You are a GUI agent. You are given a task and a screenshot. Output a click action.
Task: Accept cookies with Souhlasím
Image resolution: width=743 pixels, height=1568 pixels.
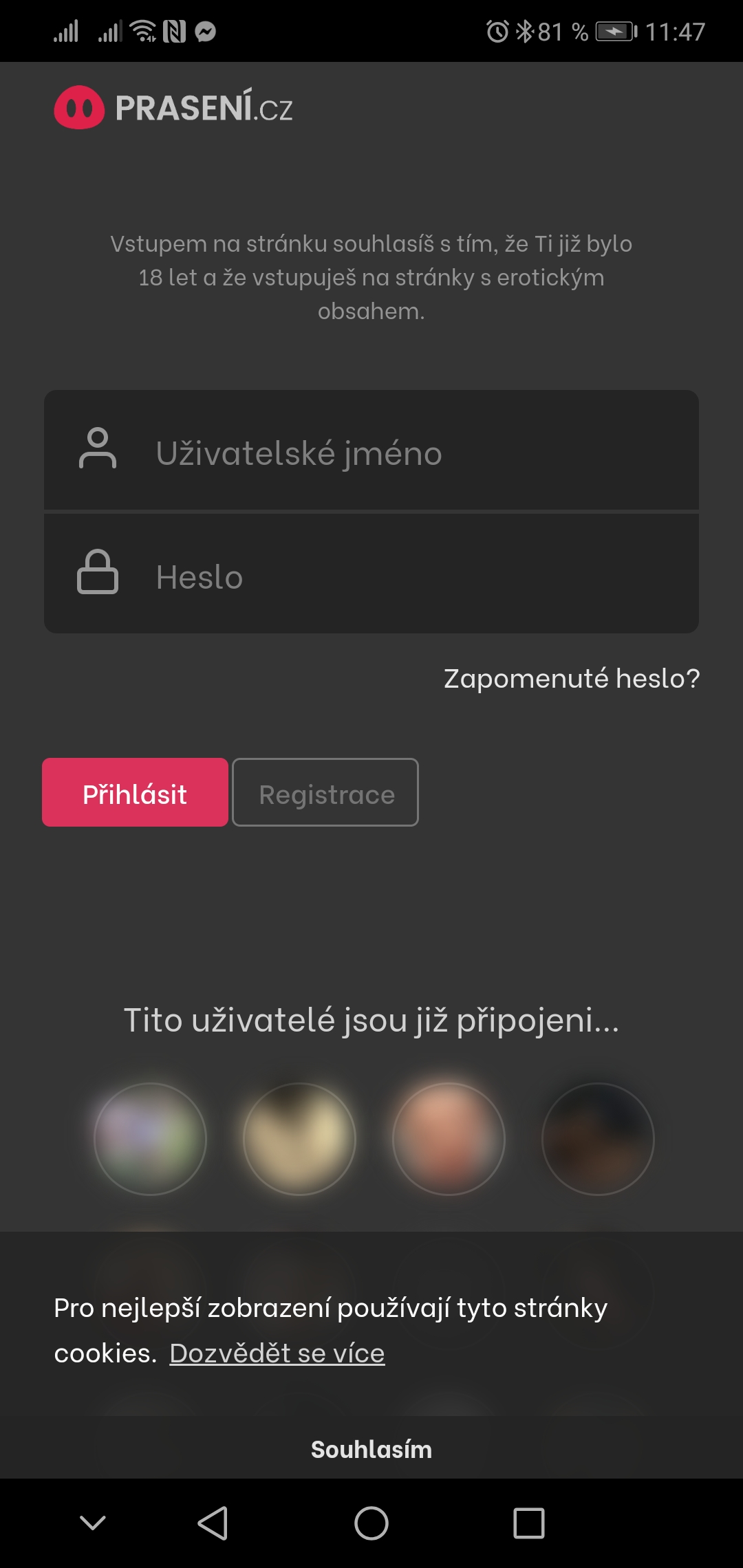click(371, 1449)
